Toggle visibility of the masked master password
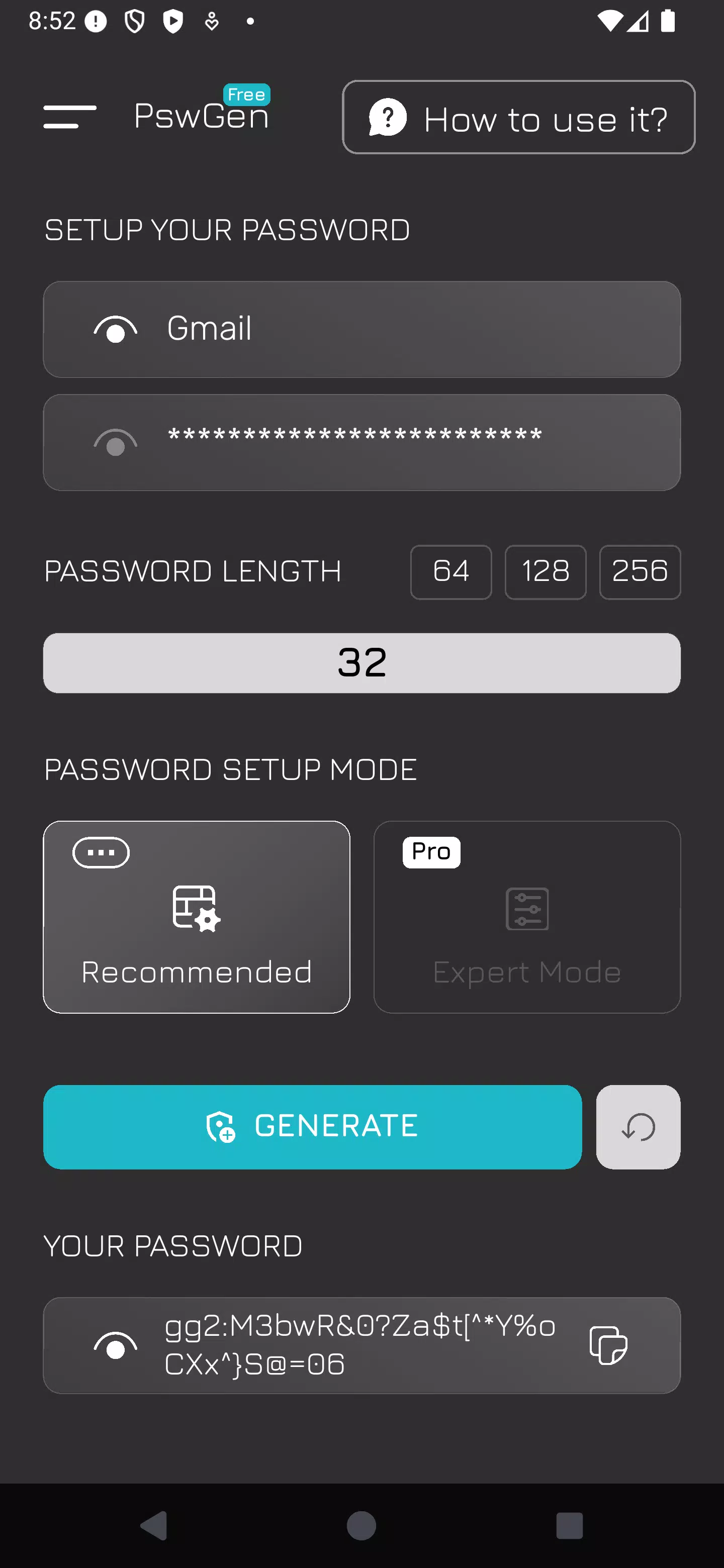 [115, 443]
